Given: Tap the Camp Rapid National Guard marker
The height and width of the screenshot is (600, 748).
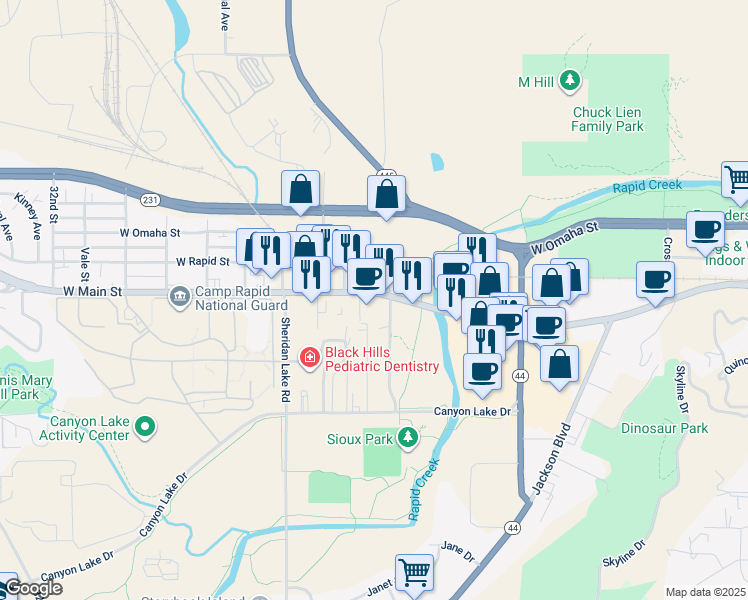Looking at the screenshot, I should click(x=179, y=297).
